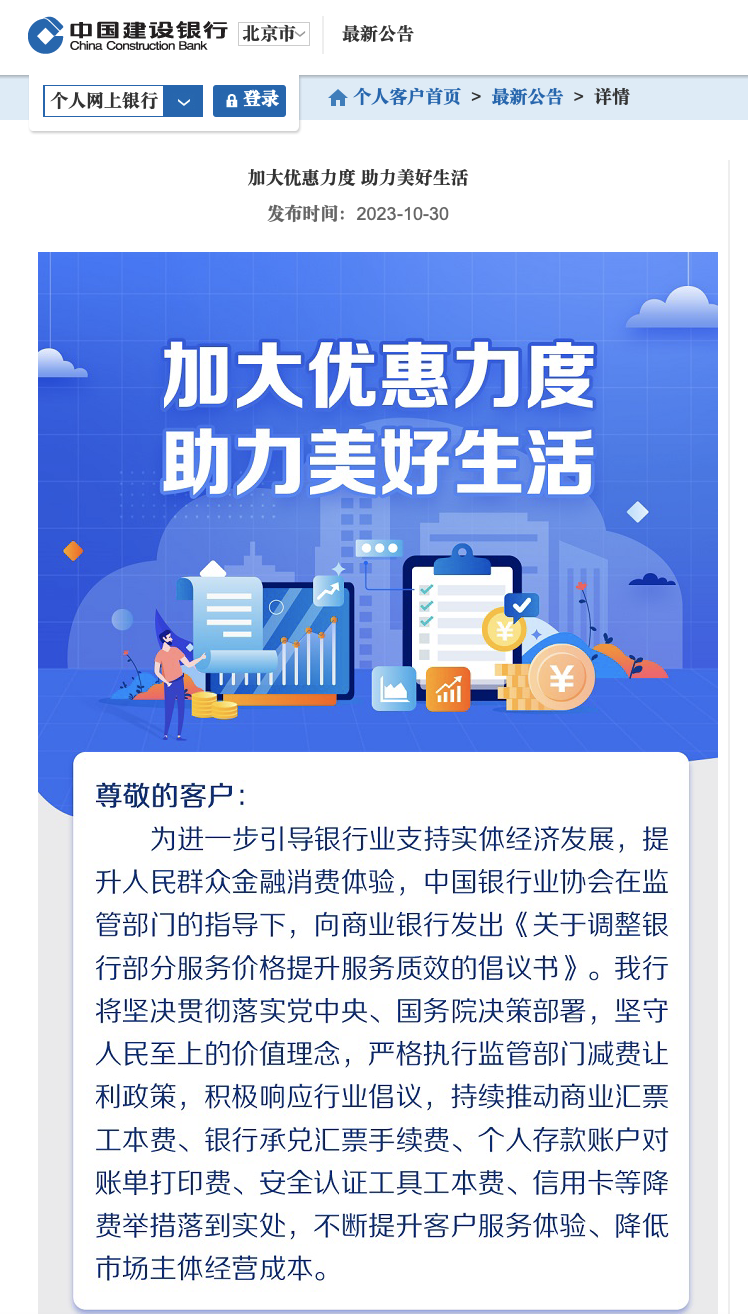748x1314 pixels.
Task: Open the 最新公告 breadcrumb link
Action: click(x=527, y=97)
